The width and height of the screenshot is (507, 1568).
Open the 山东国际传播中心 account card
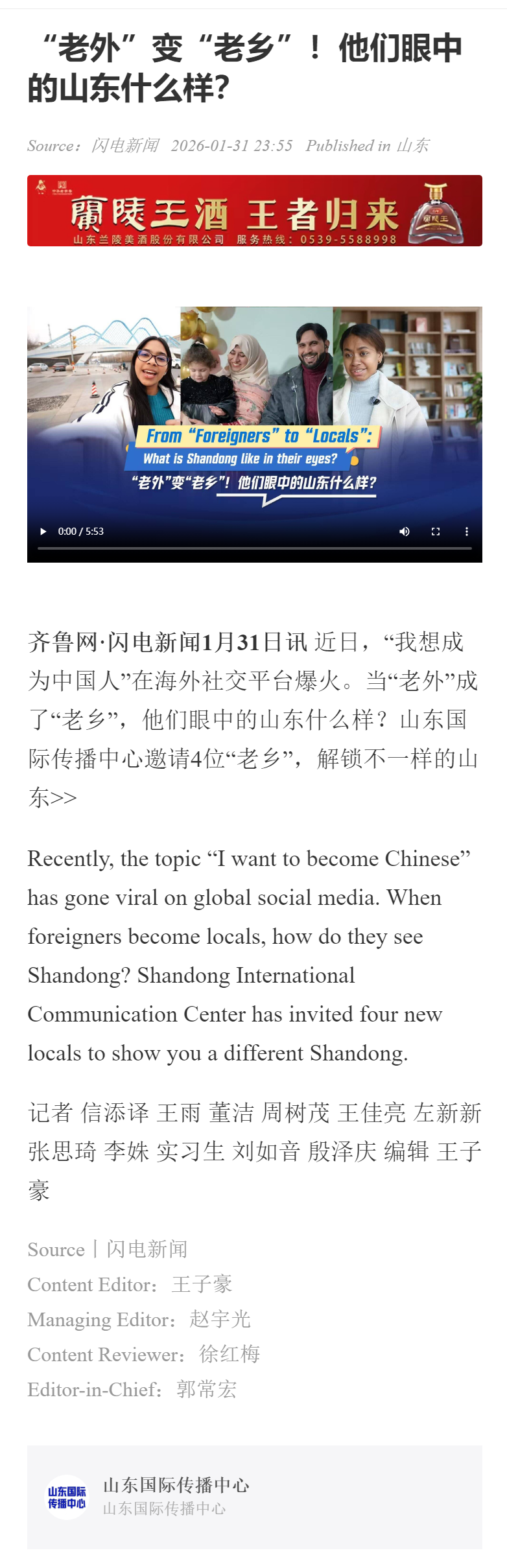click(254, 1497)
